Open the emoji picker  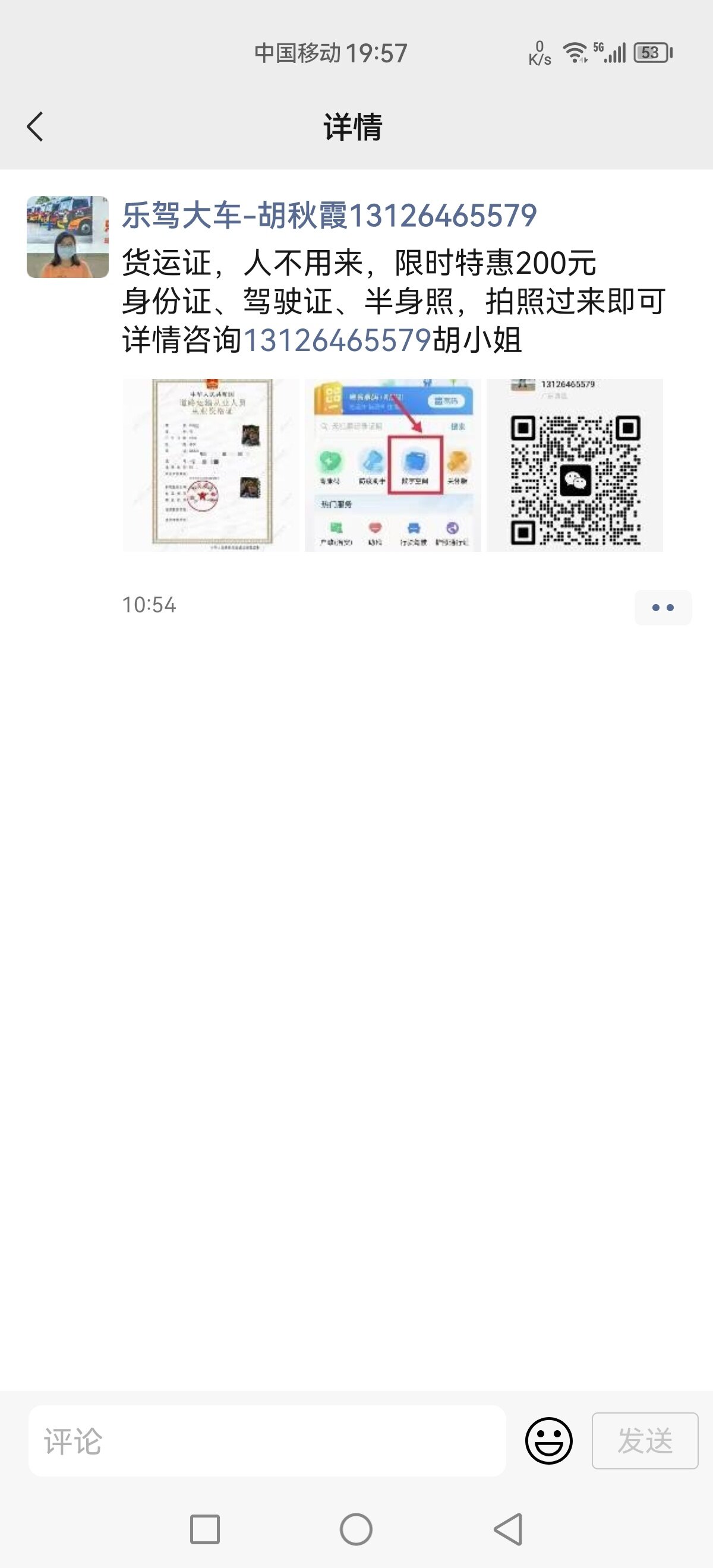(548, 1441)
